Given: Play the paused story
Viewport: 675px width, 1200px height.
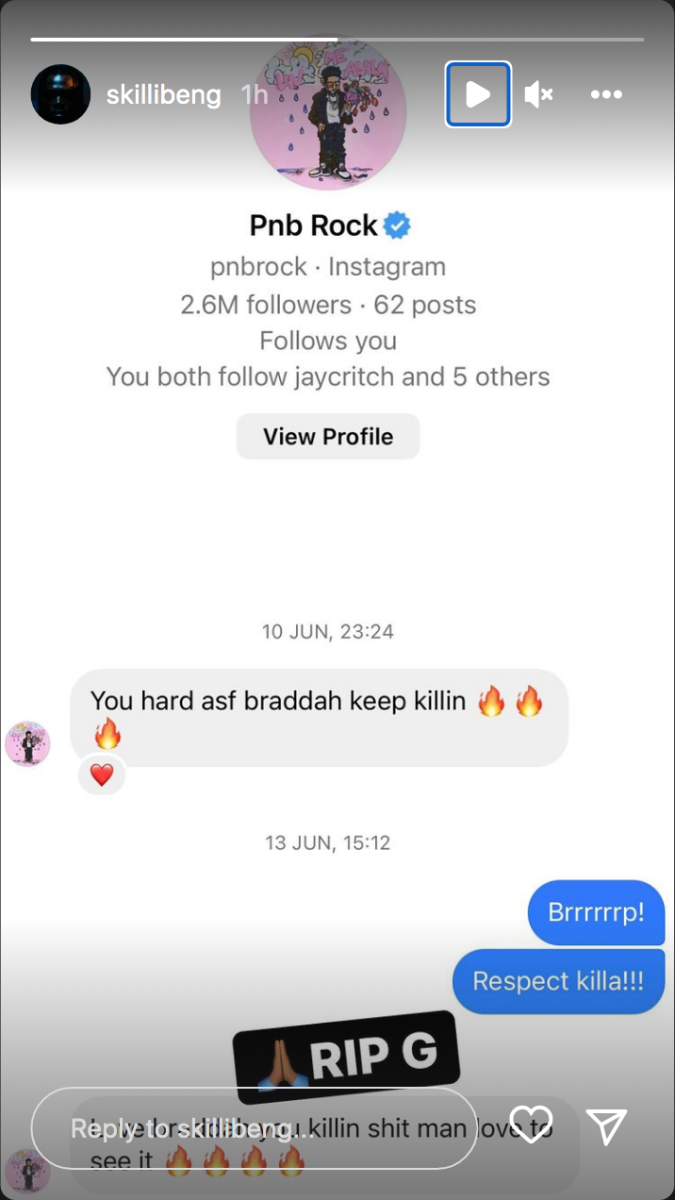Looking at the screenshot, I should click(478, 95).
